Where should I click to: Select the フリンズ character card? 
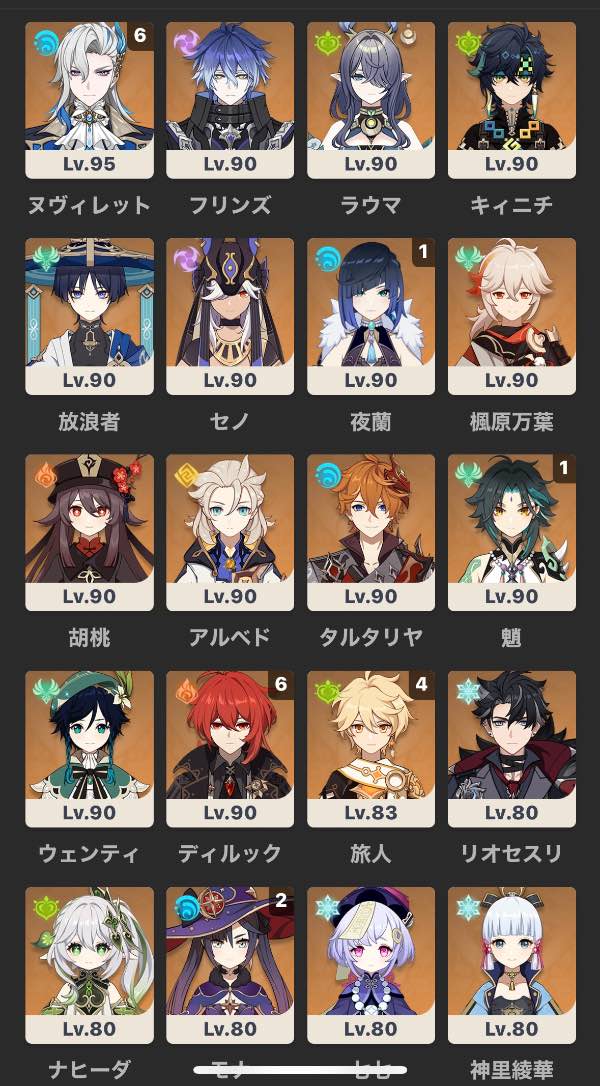[230, 100]
